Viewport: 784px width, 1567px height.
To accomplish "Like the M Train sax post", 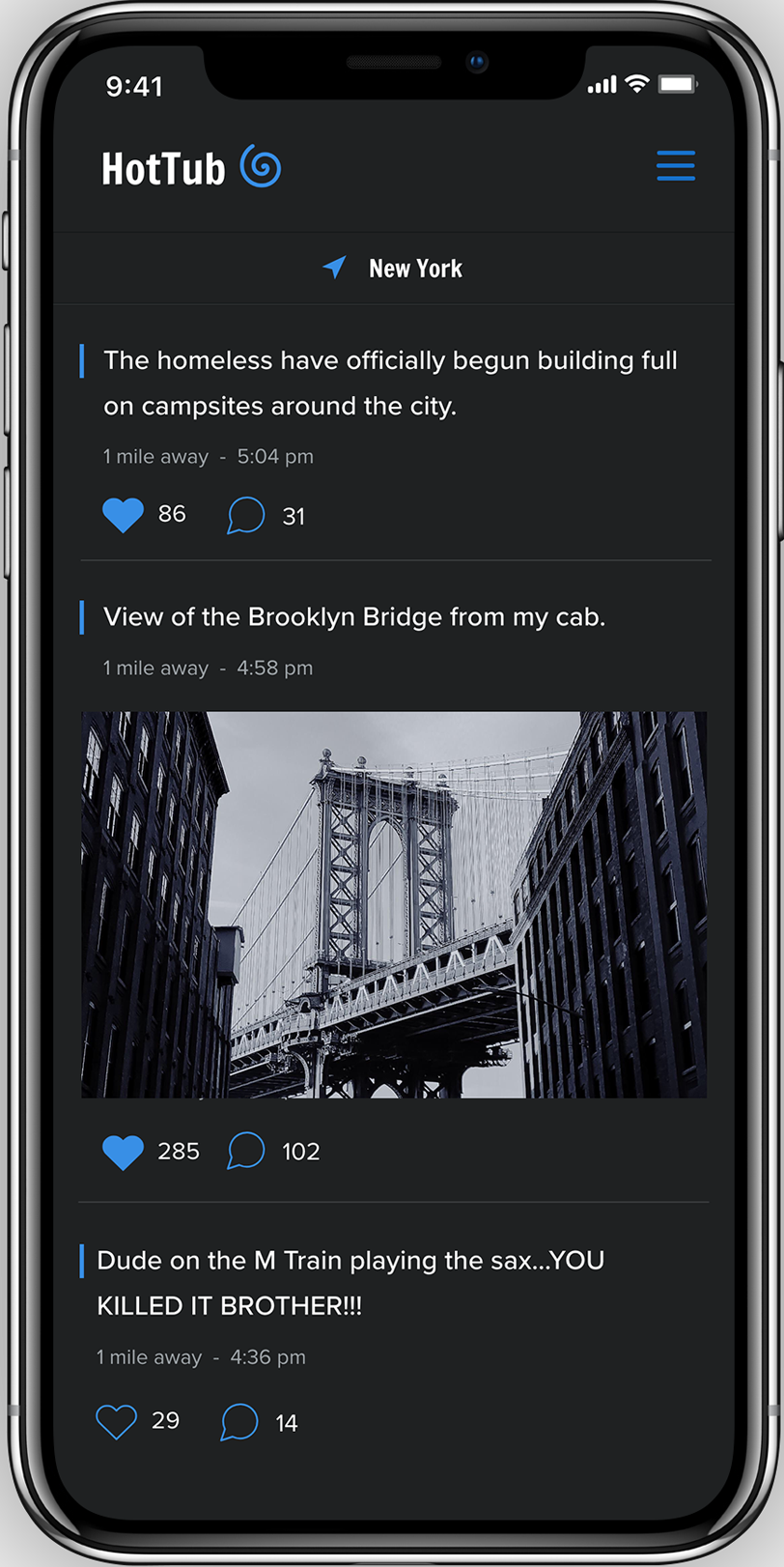I will pos(116,1422).
